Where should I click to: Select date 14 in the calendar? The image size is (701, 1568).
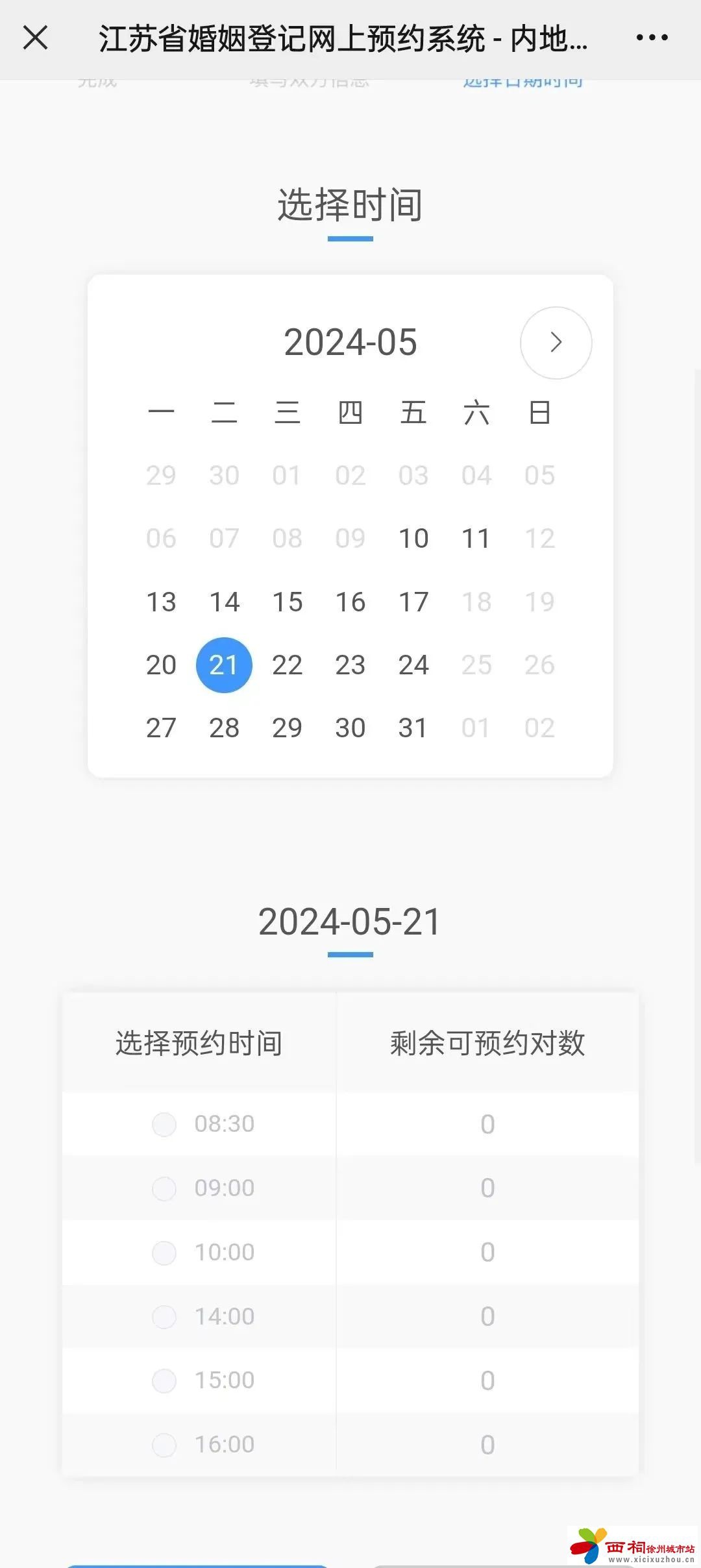[224, 602]
